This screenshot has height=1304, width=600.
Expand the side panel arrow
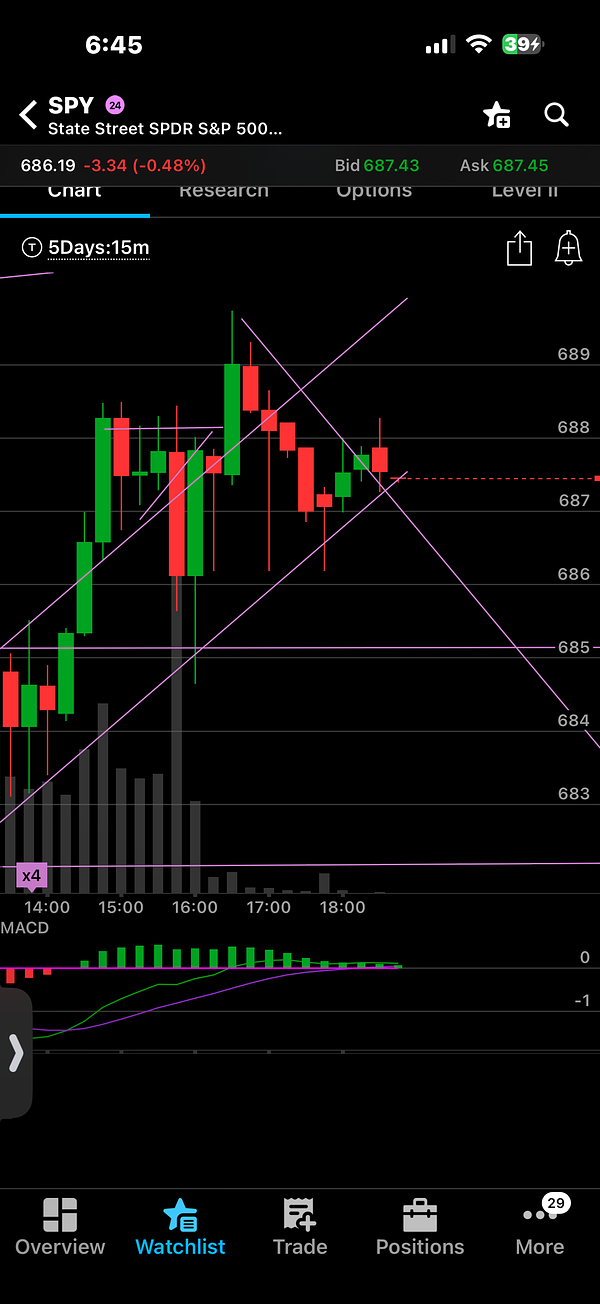click(x=16, y=1053)
